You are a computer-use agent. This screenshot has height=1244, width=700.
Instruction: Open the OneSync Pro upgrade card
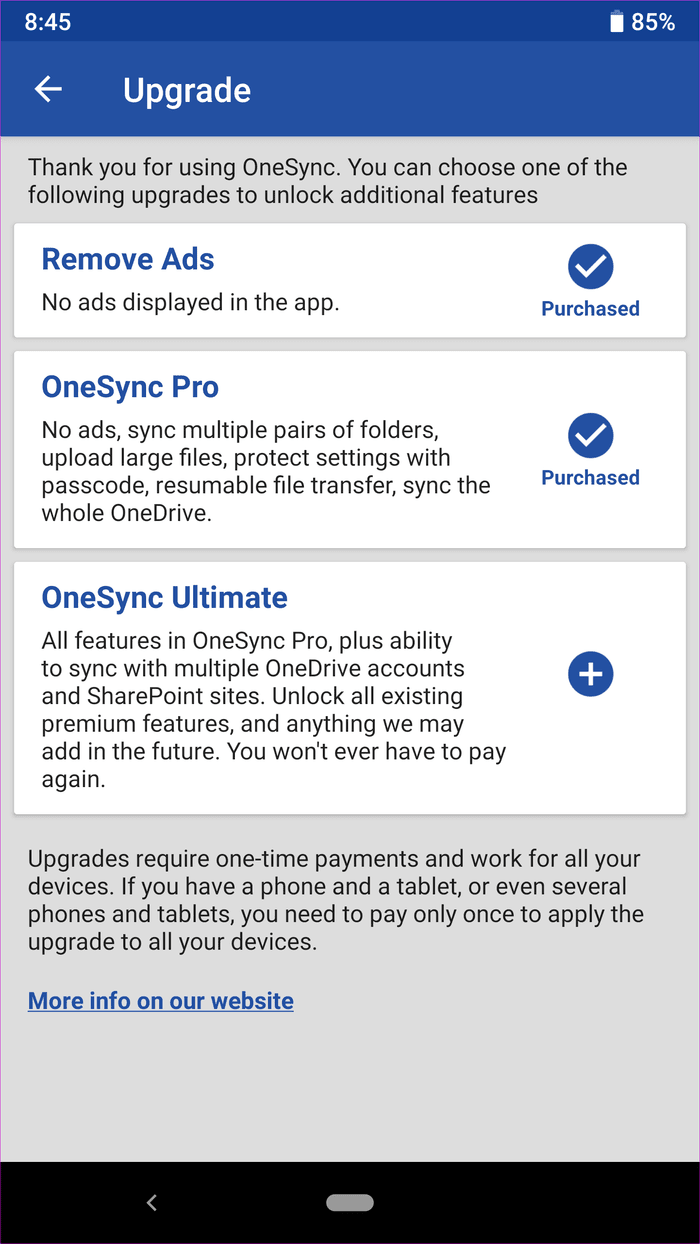pyautogui.click(x=350, y=449)
